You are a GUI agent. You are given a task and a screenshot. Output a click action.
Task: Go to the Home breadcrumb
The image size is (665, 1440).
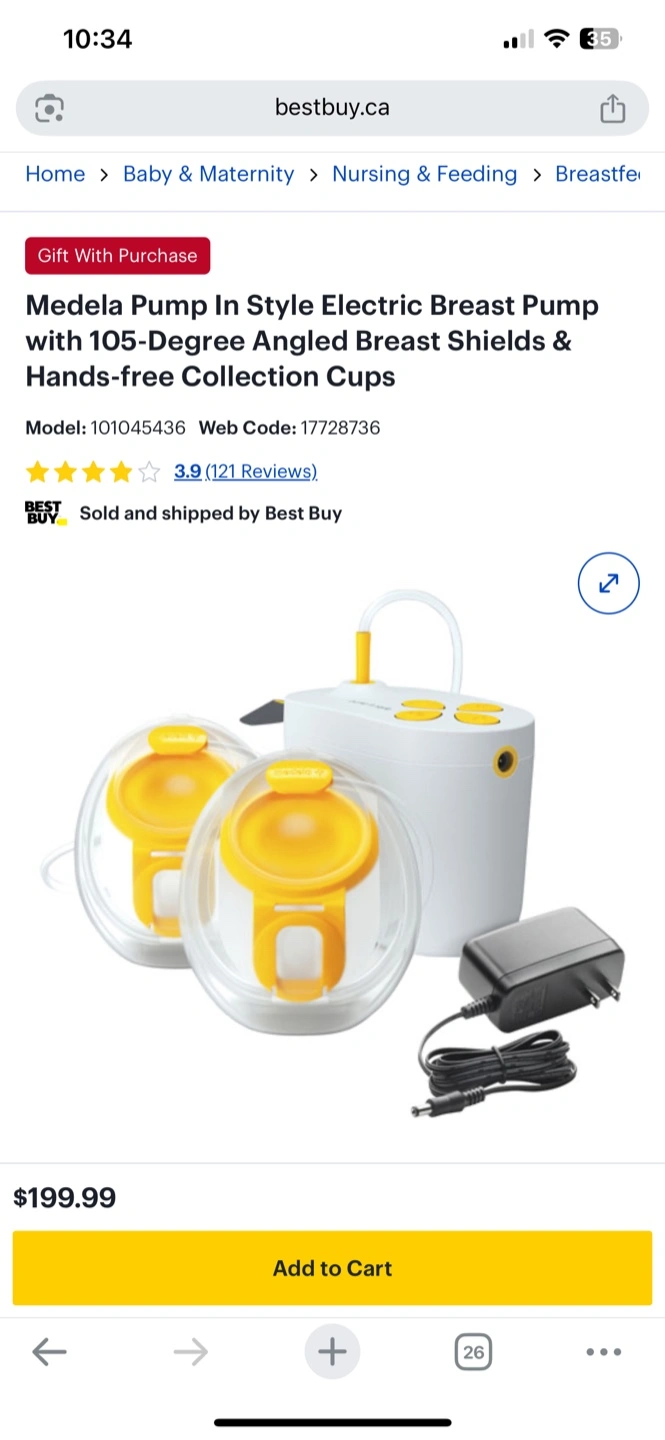[55, 174]
